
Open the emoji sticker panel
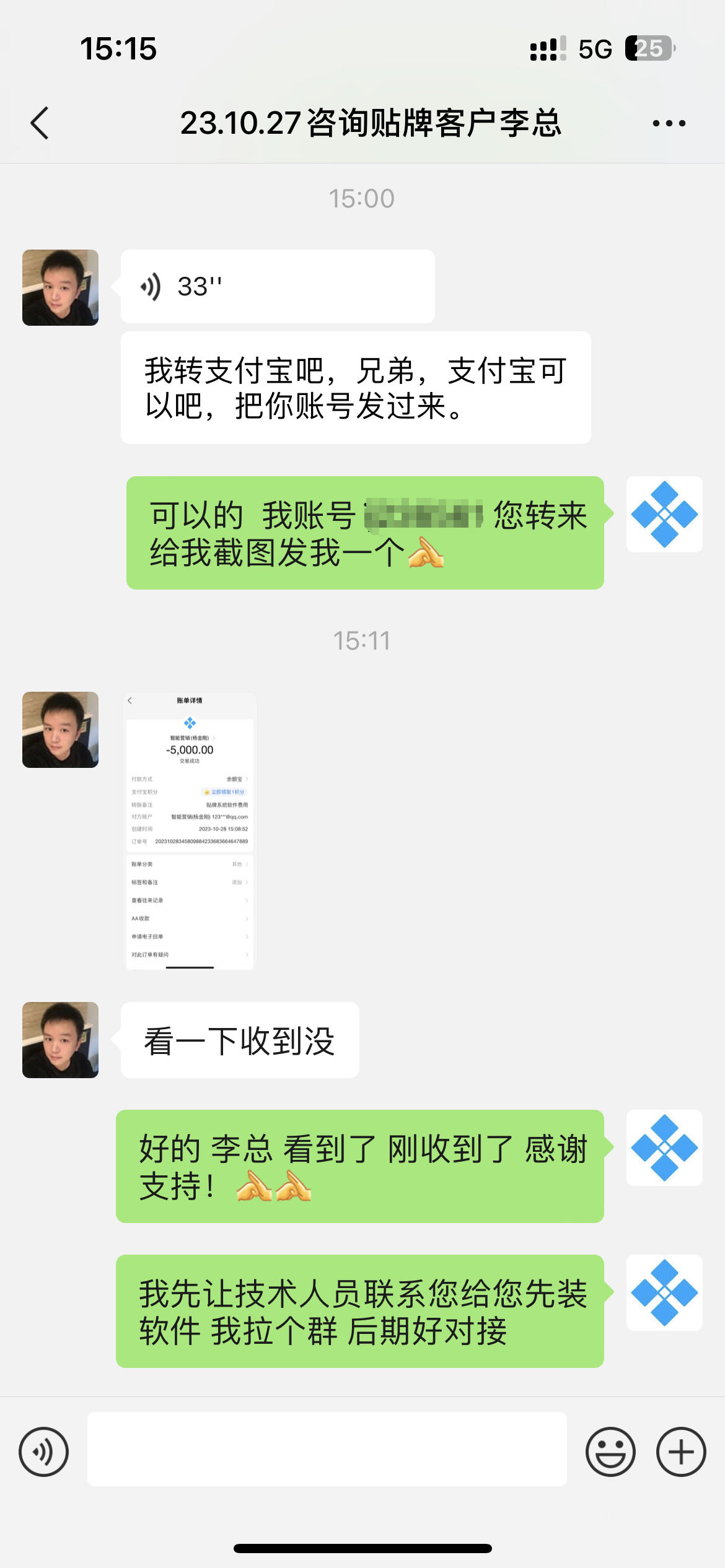(x=610, y=1452)
